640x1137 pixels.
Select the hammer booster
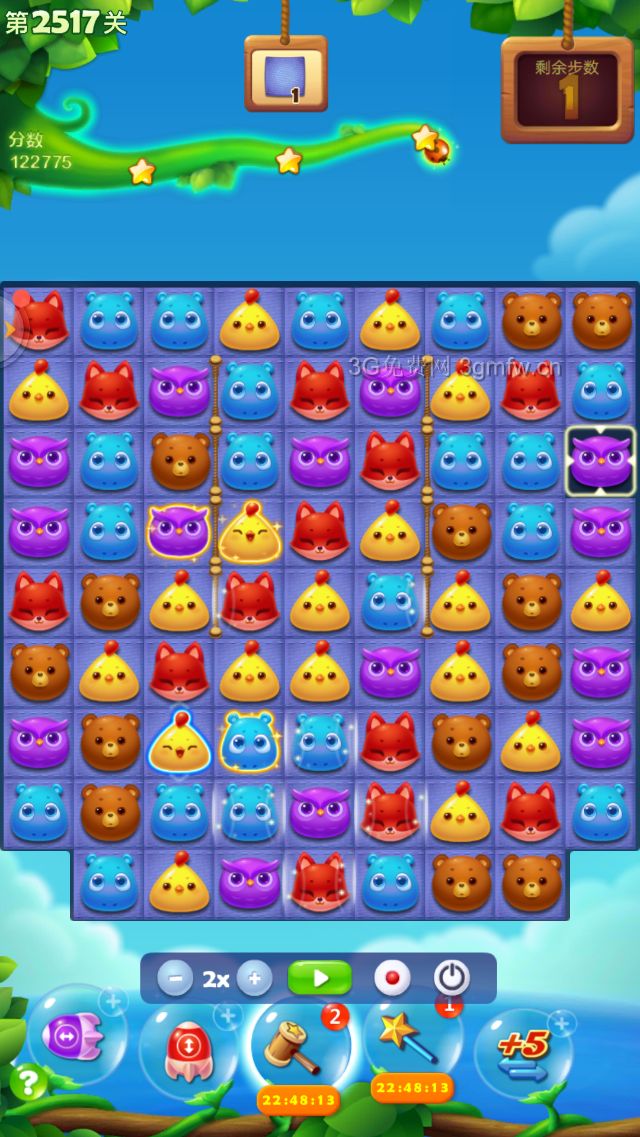[297, 1045]
